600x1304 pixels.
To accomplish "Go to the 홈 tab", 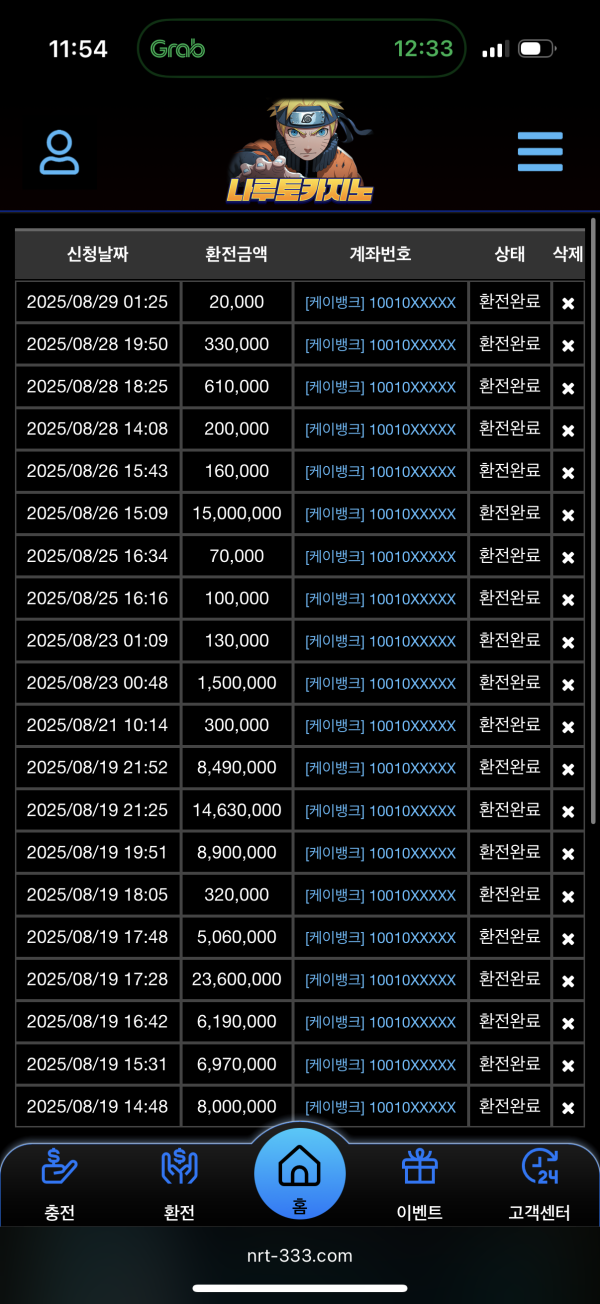I will pos(300,1174).
